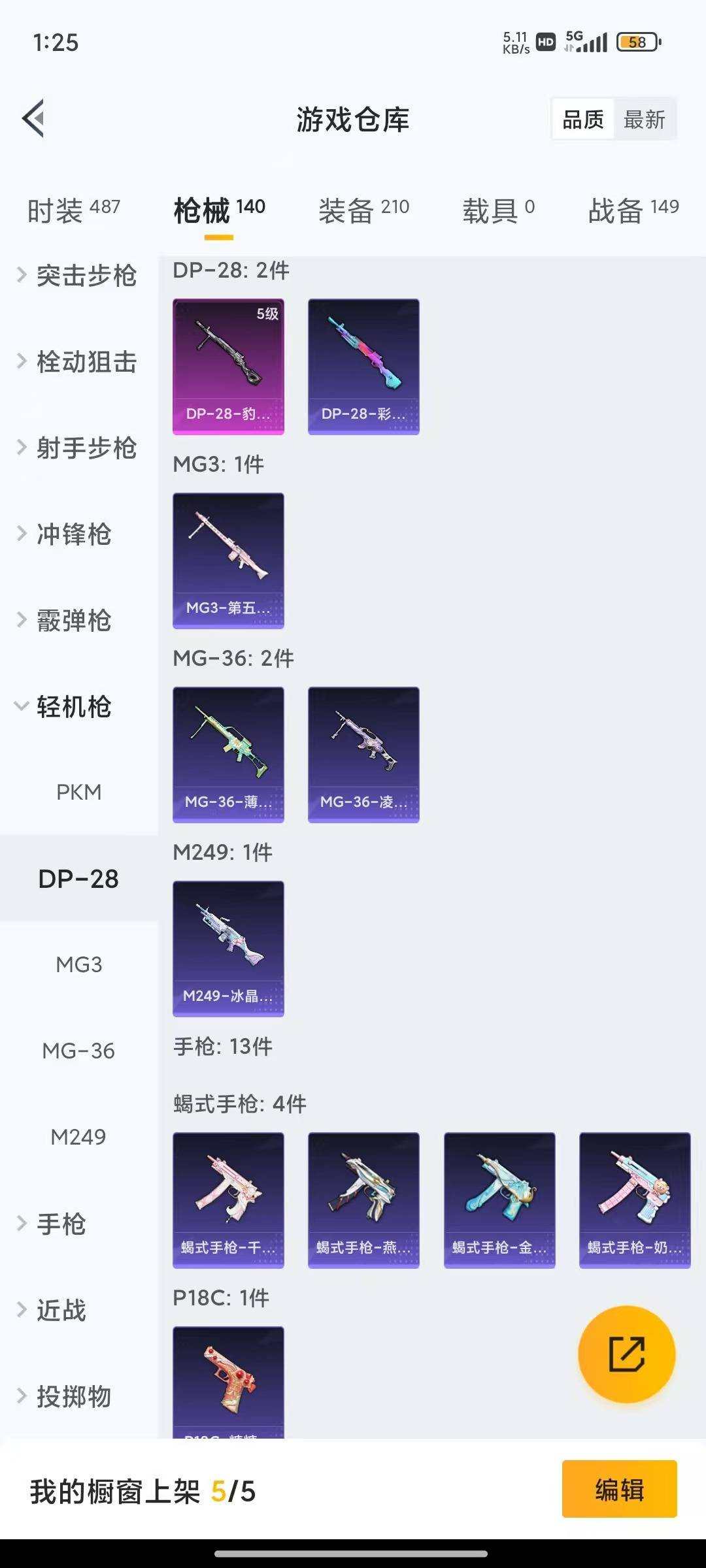Click the back arrow to leave warehouse

click(34, 119)
